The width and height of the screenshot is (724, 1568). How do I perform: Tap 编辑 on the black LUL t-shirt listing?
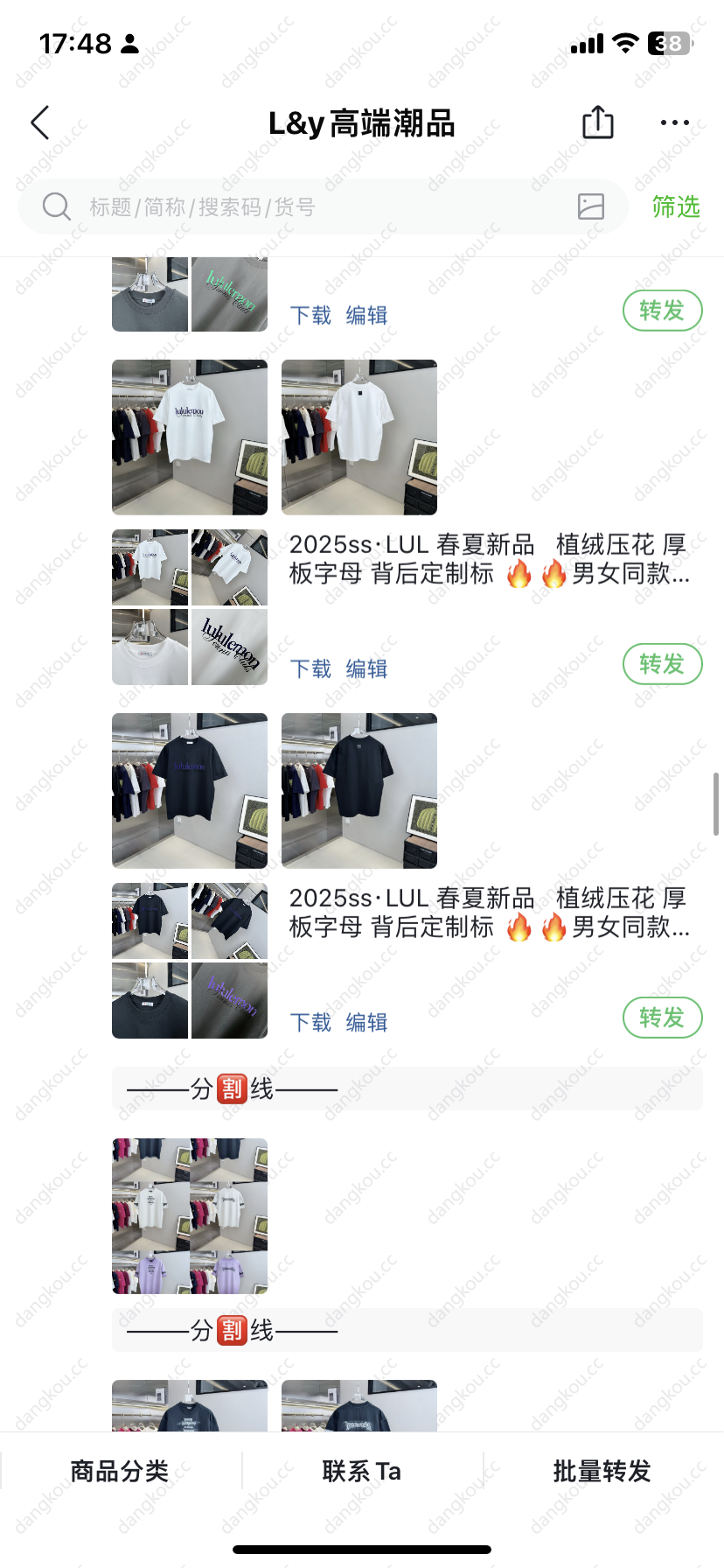[366, 1023]
